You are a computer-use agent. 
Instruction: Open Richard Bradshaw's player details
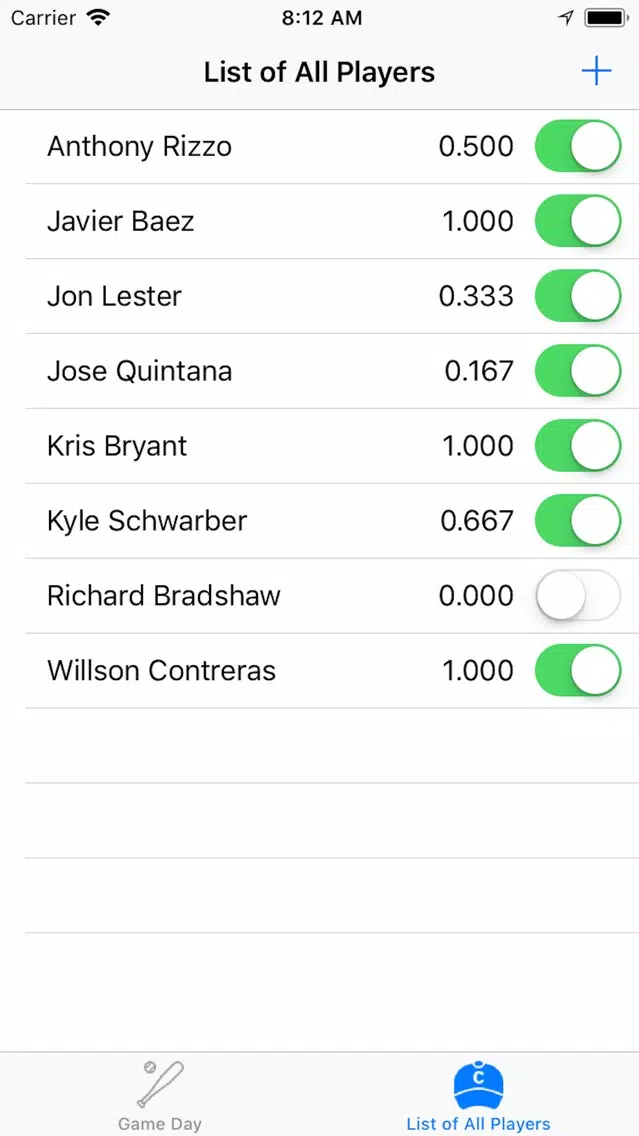click(x=320, y=596)
